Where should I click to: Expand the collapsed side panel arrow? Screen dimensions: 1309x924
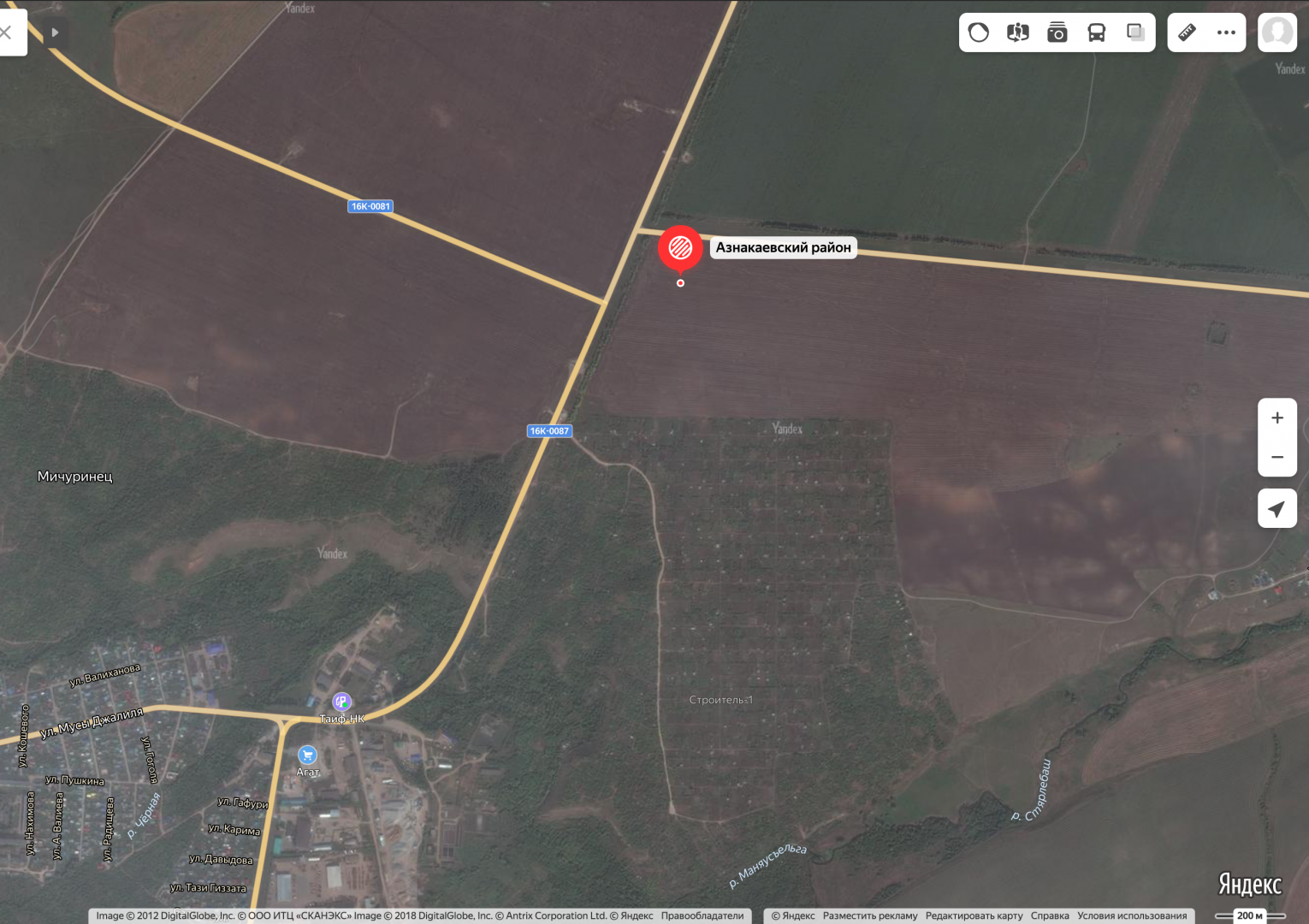point(55,33)
